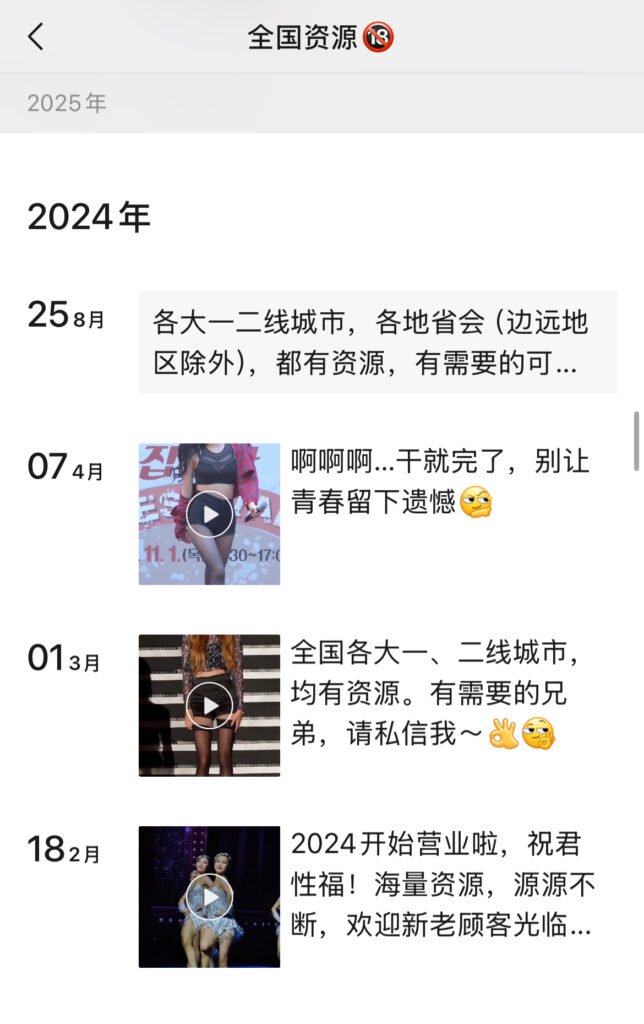Go back using the top-left arrow
Viewport: 644px width, 1024px height.
36,38
